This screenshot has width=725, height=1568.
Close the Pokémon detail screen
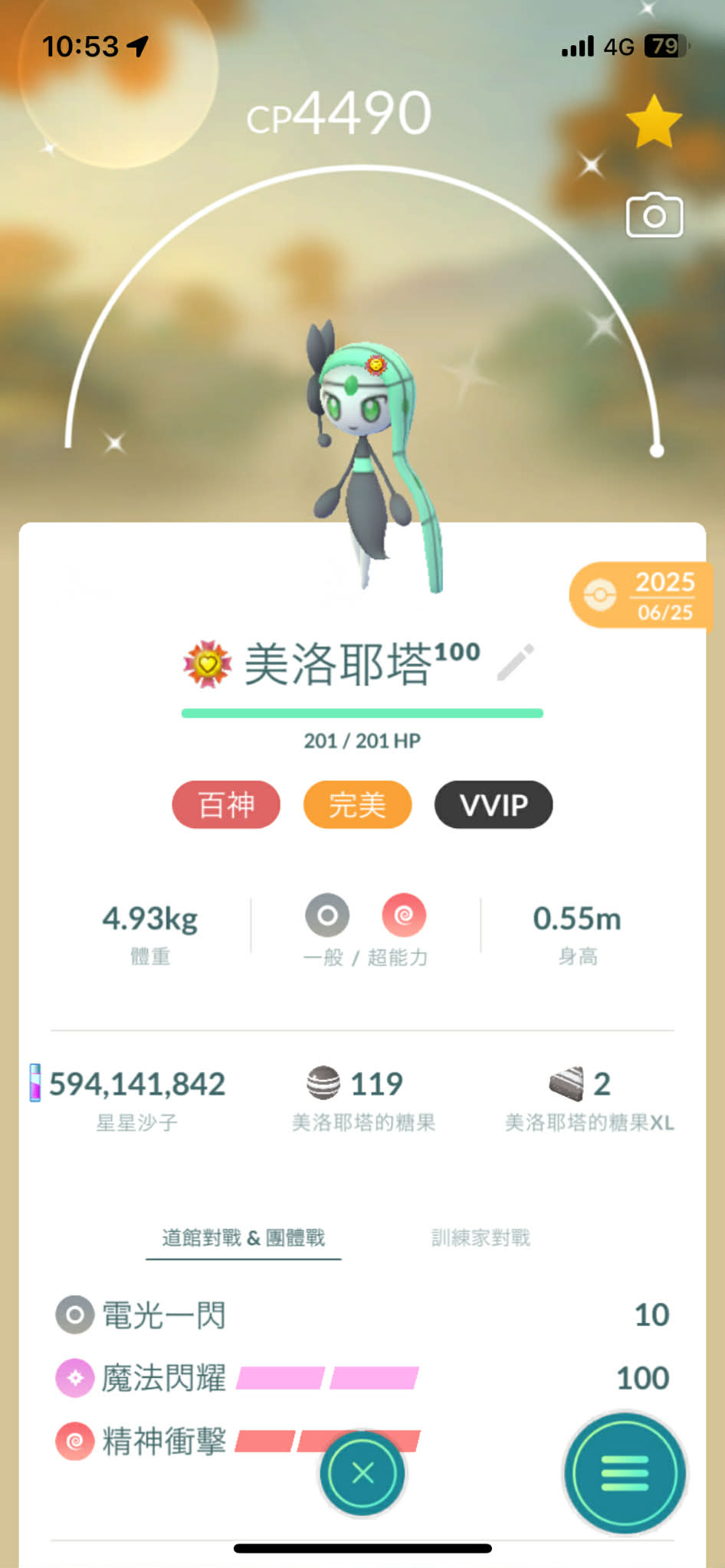[362, 1472]
